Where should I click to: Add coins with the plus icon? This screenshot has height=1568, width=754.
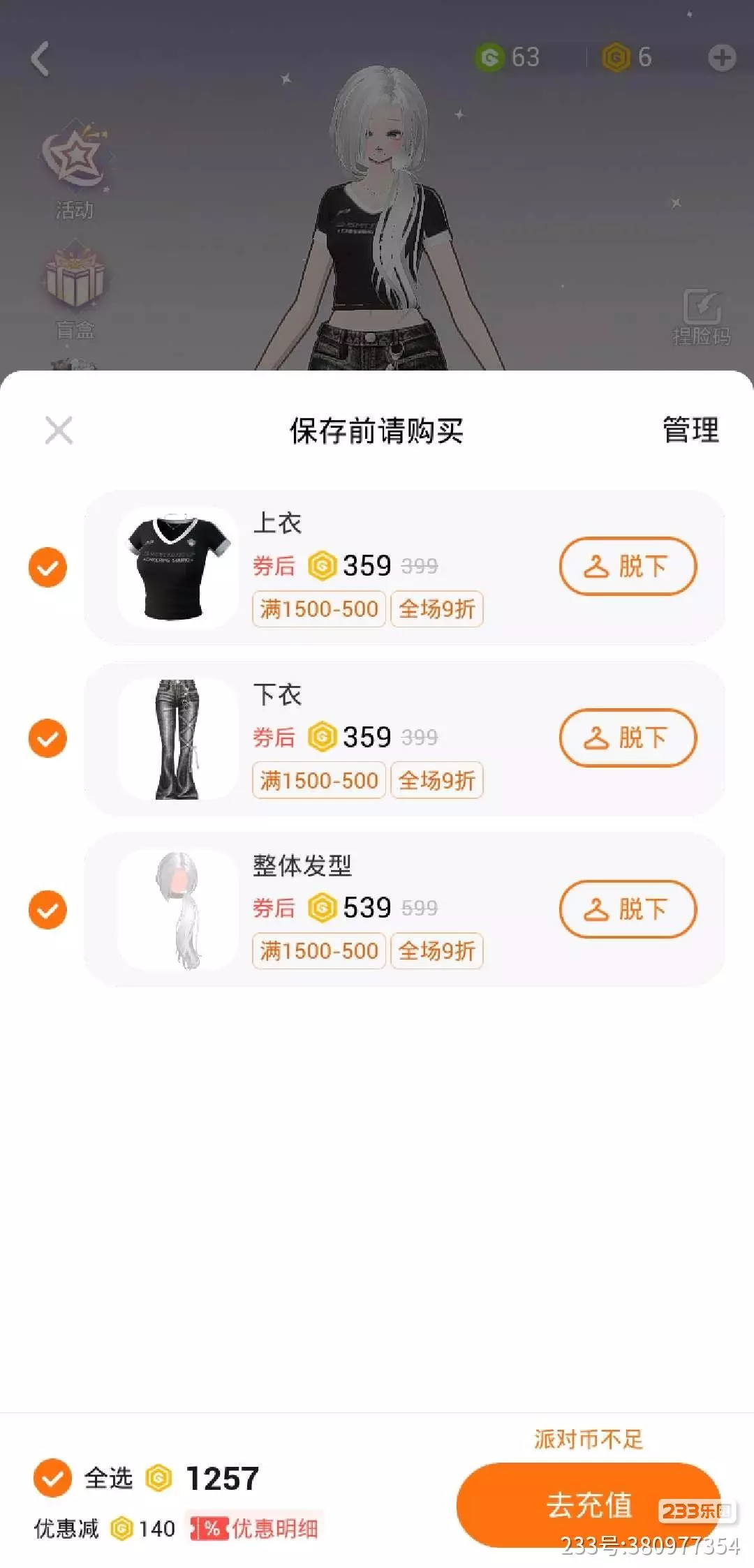click(722, 58)
